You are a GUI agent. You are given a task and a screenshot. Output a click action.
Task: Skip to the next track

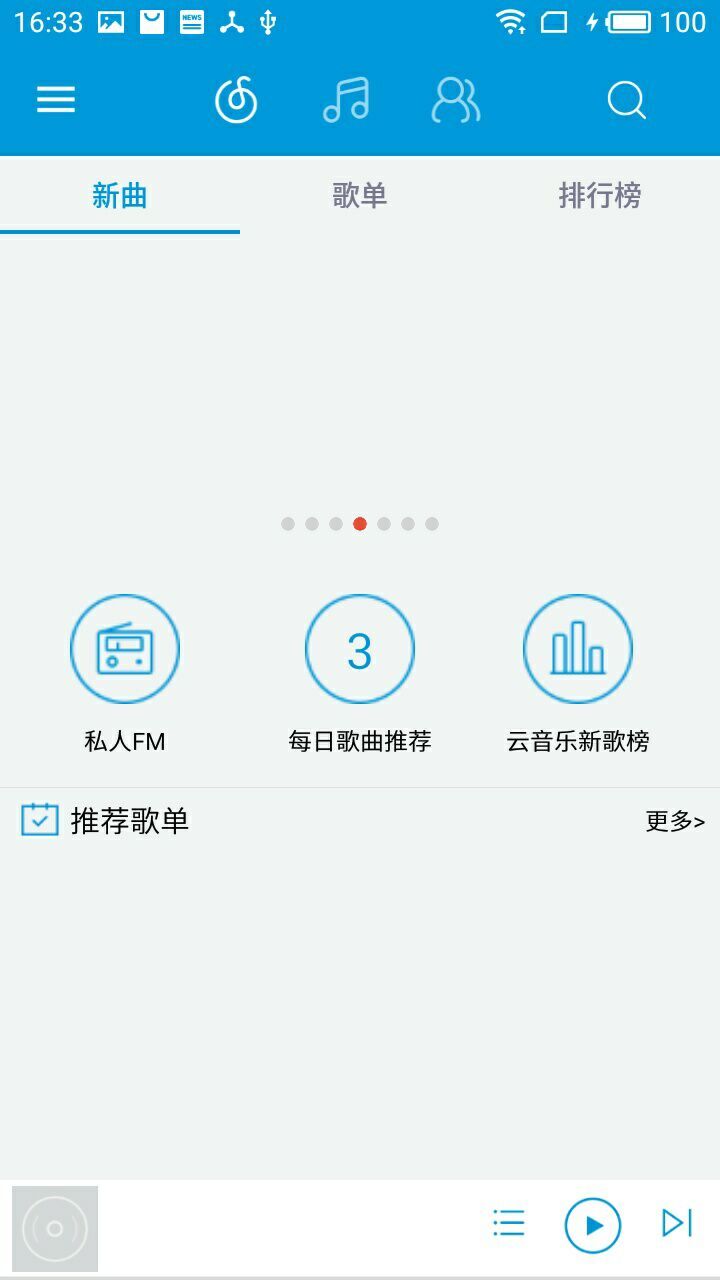point(677,1223)
